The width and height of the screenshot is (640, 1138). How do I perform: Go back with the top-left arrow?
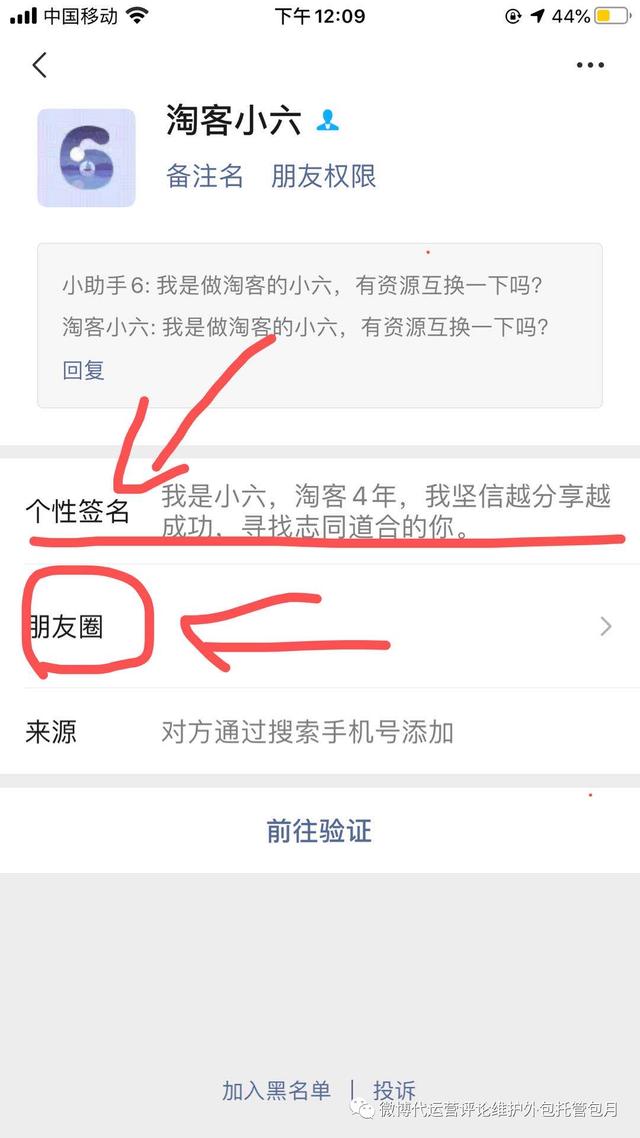(x=40, y=66)
